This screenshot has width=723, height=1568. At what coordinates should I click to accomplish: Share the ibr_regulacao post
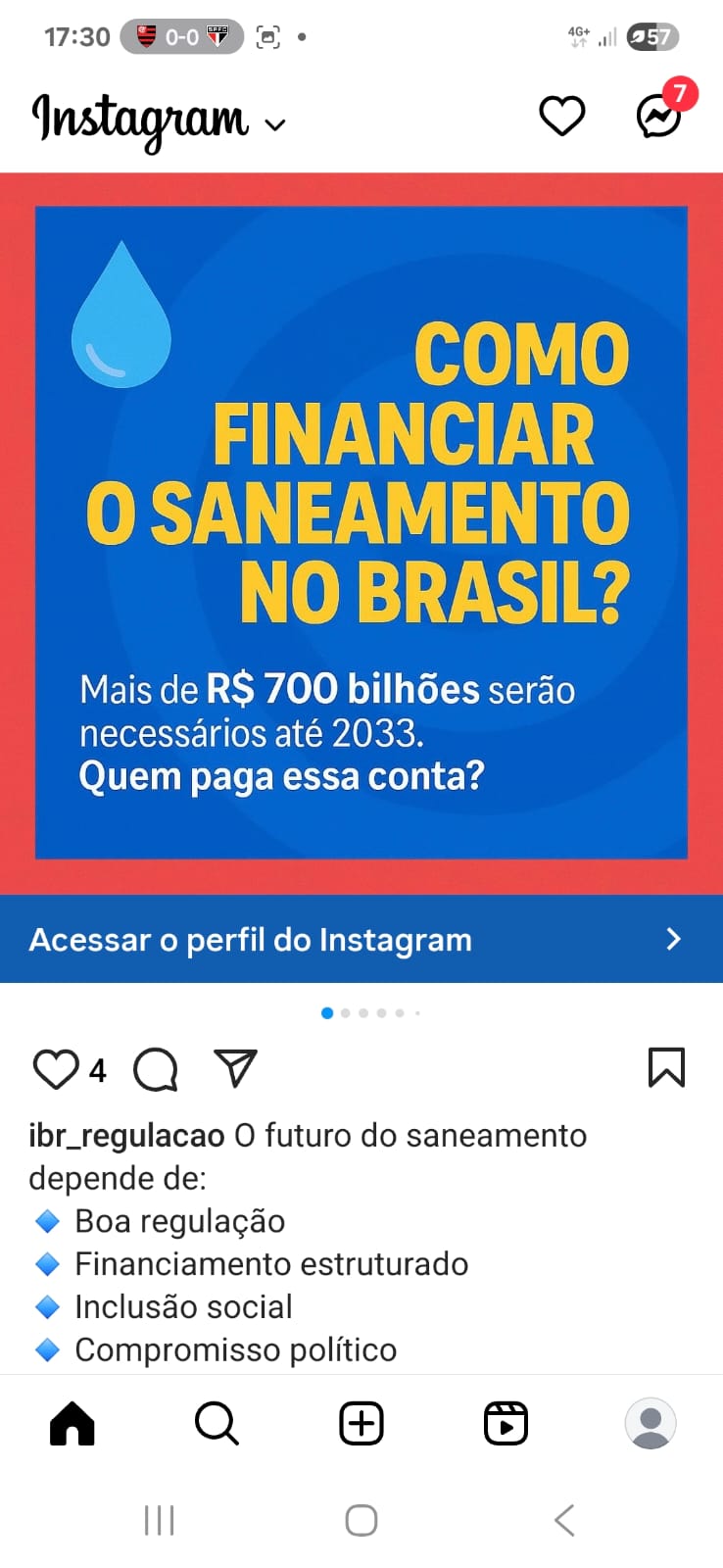pyautogui.click(x=235, y=1068)
